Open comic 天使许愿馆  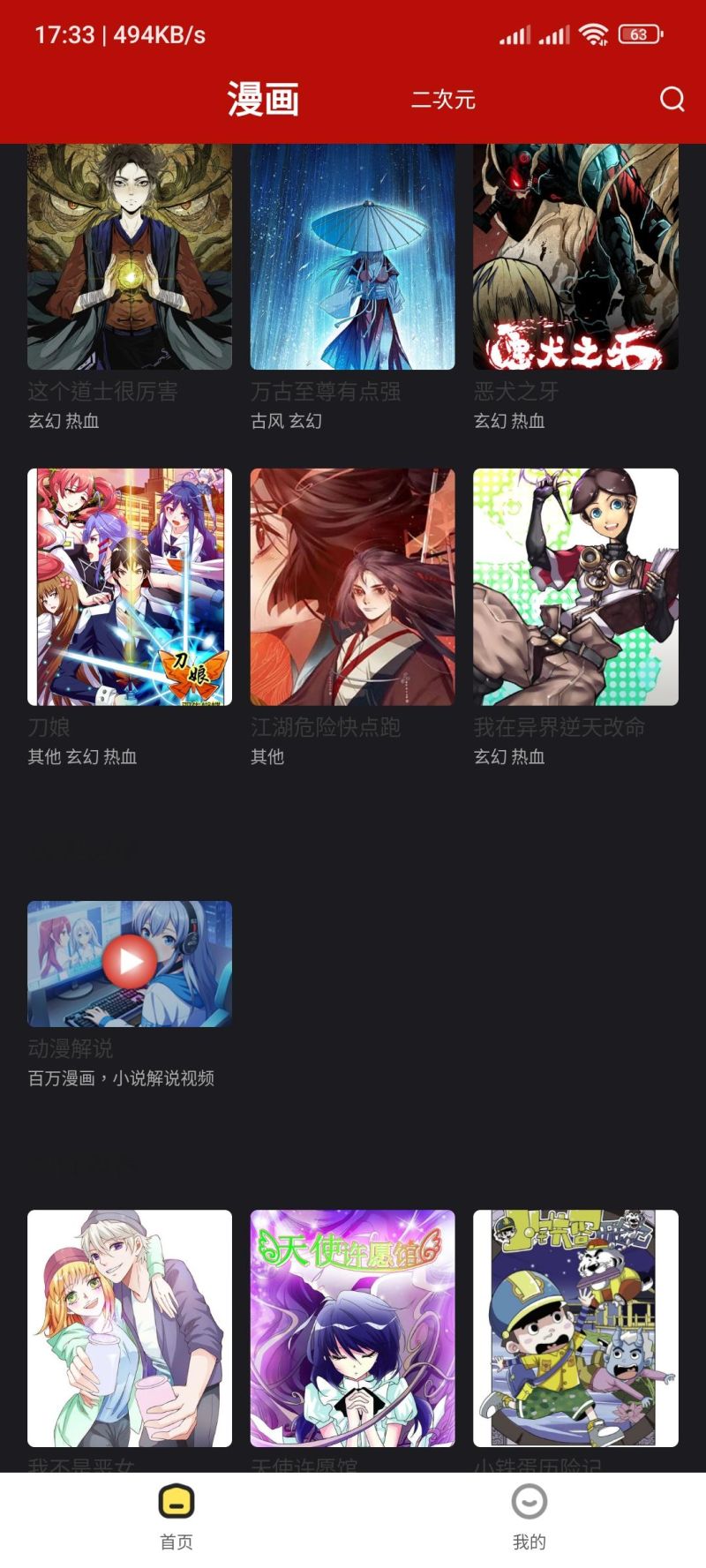tap(352, 1328)
